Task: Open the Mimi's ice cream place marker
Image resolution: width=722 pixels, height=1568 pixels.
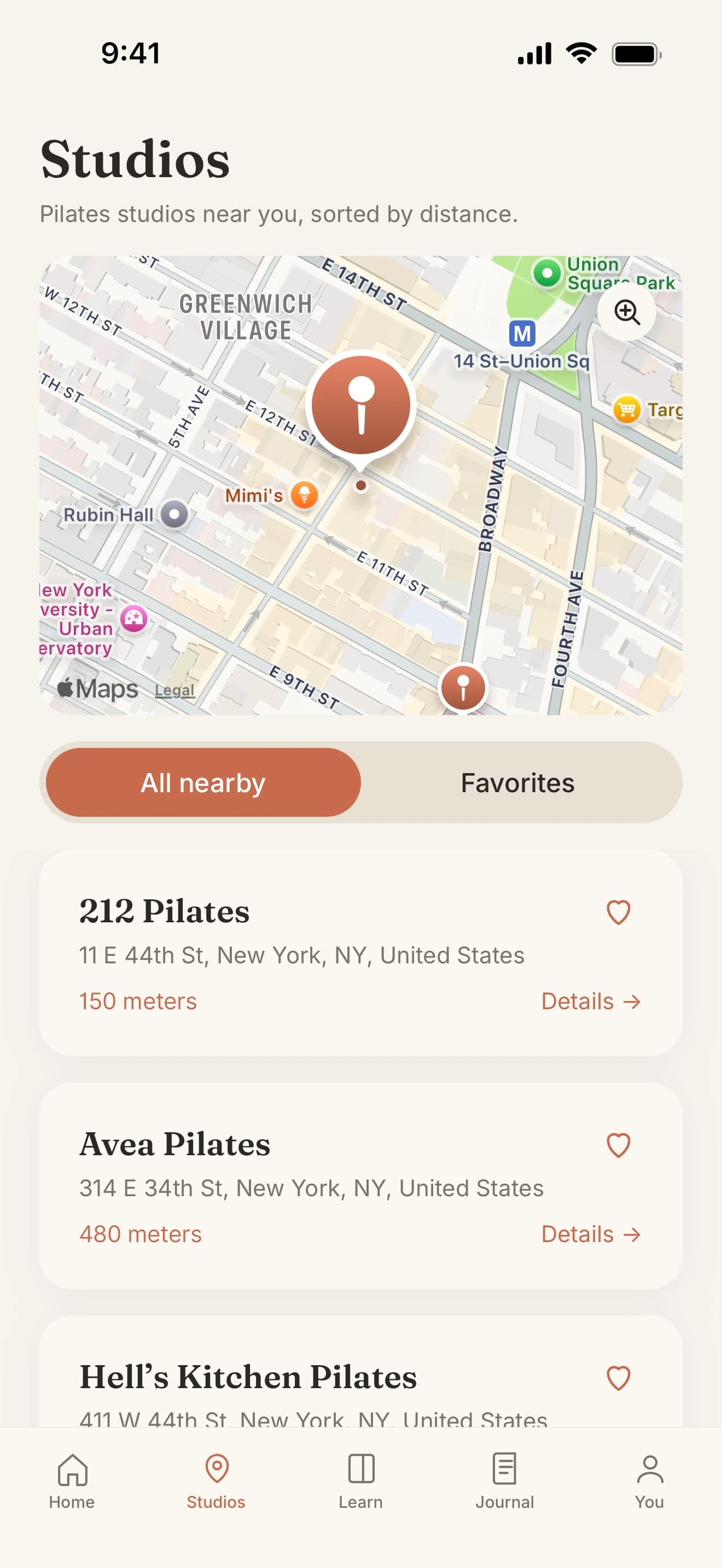Action: tap(304, 495)
